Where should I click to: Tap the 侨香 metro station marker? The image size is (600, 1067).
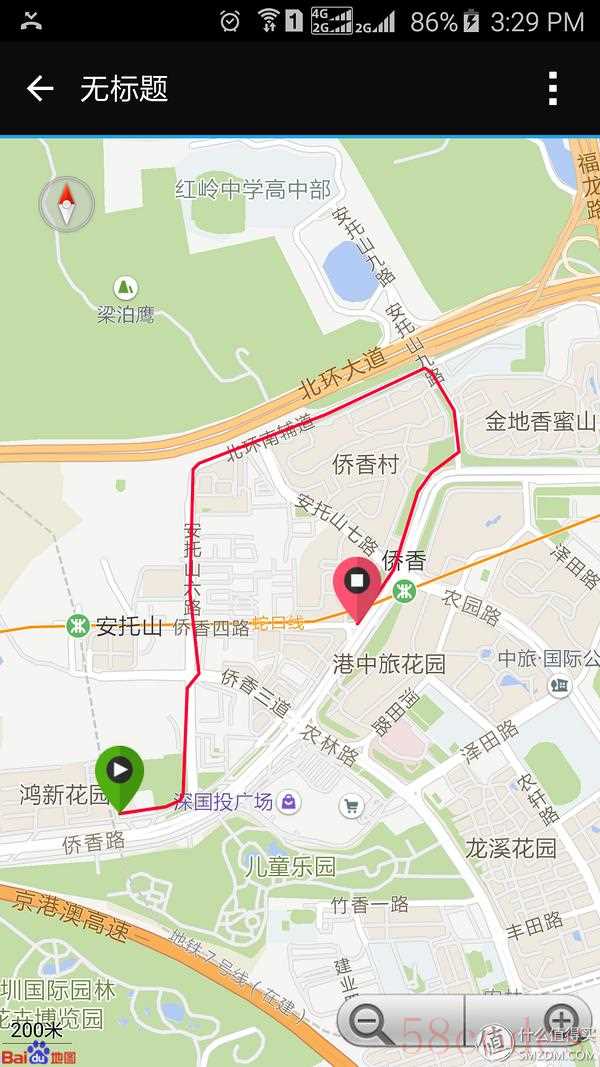point(405,590)
